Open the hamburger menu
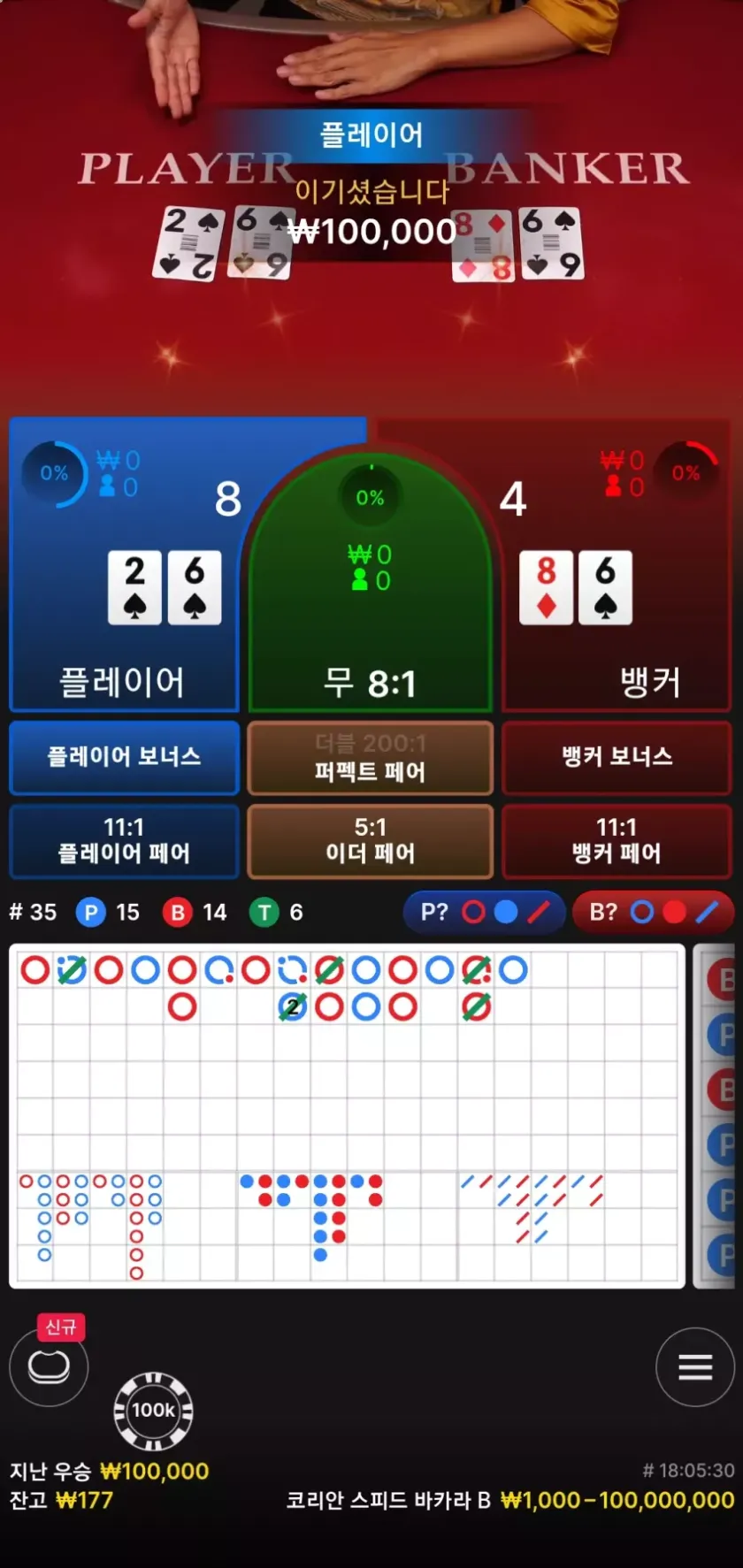Image resolution: width=743 pixels, height=1568 pixels. (x=694, y=1366)
